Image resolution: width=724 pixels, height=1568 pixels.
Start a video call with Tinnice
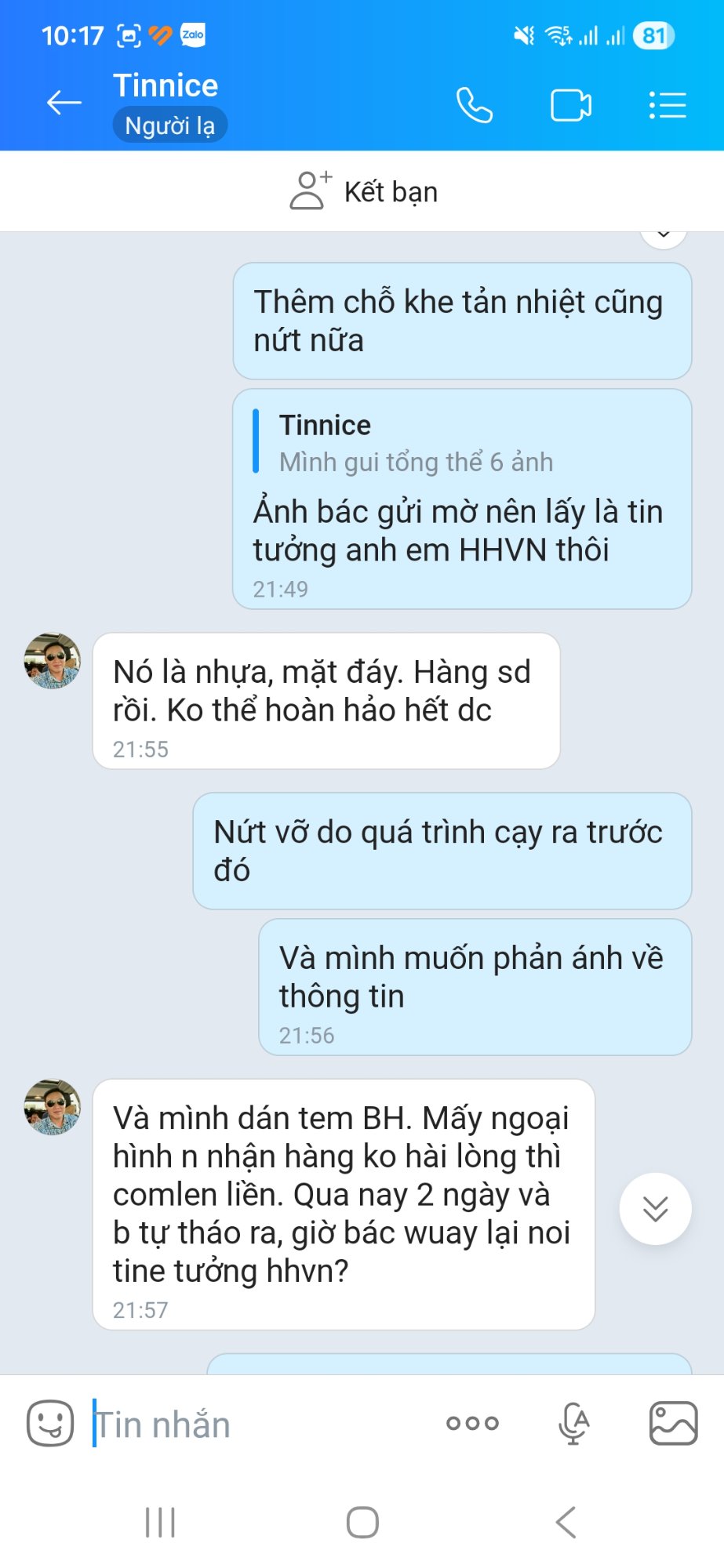570,105
